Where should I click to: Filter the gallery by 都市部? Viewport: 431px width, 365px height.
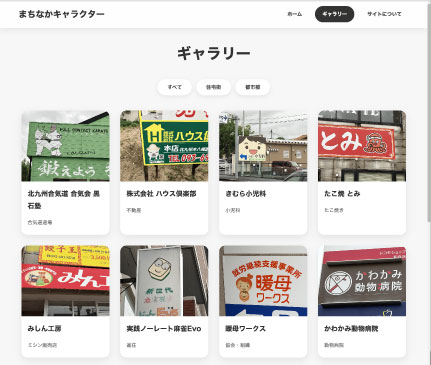point(253,87)
